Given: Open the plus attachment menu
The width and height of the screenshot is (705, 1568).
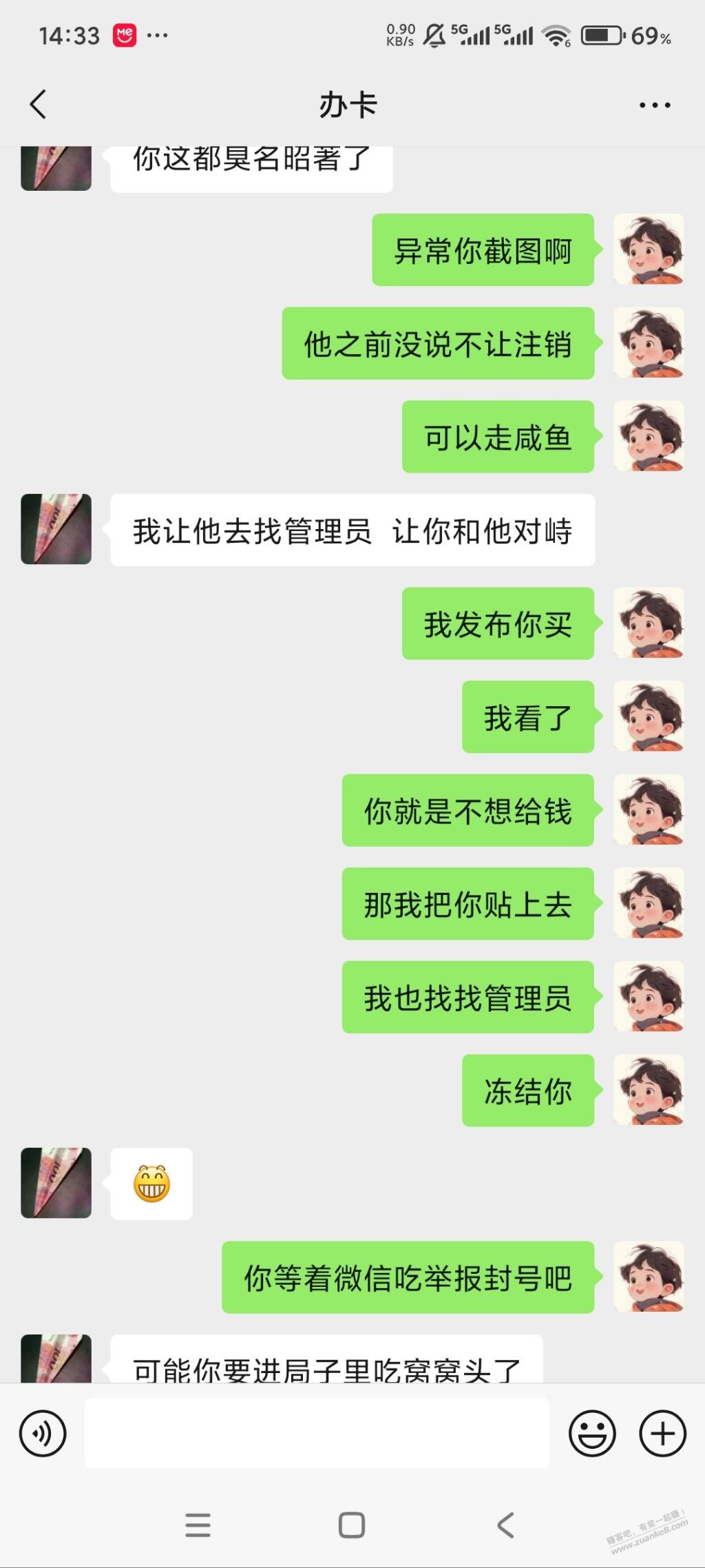Looking at the screenshot, I should [x=662, y=1434].
